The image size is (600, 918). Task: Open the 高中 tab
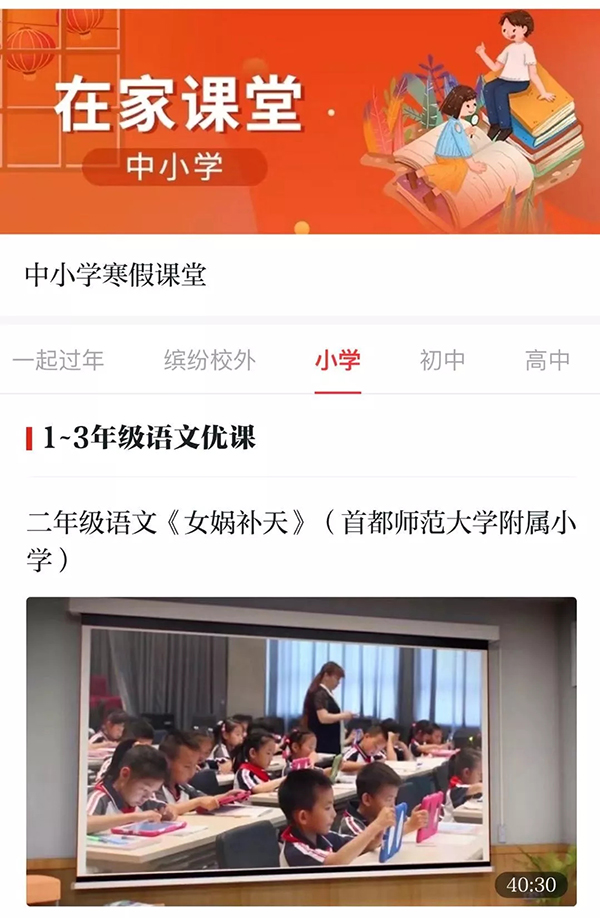548,361
